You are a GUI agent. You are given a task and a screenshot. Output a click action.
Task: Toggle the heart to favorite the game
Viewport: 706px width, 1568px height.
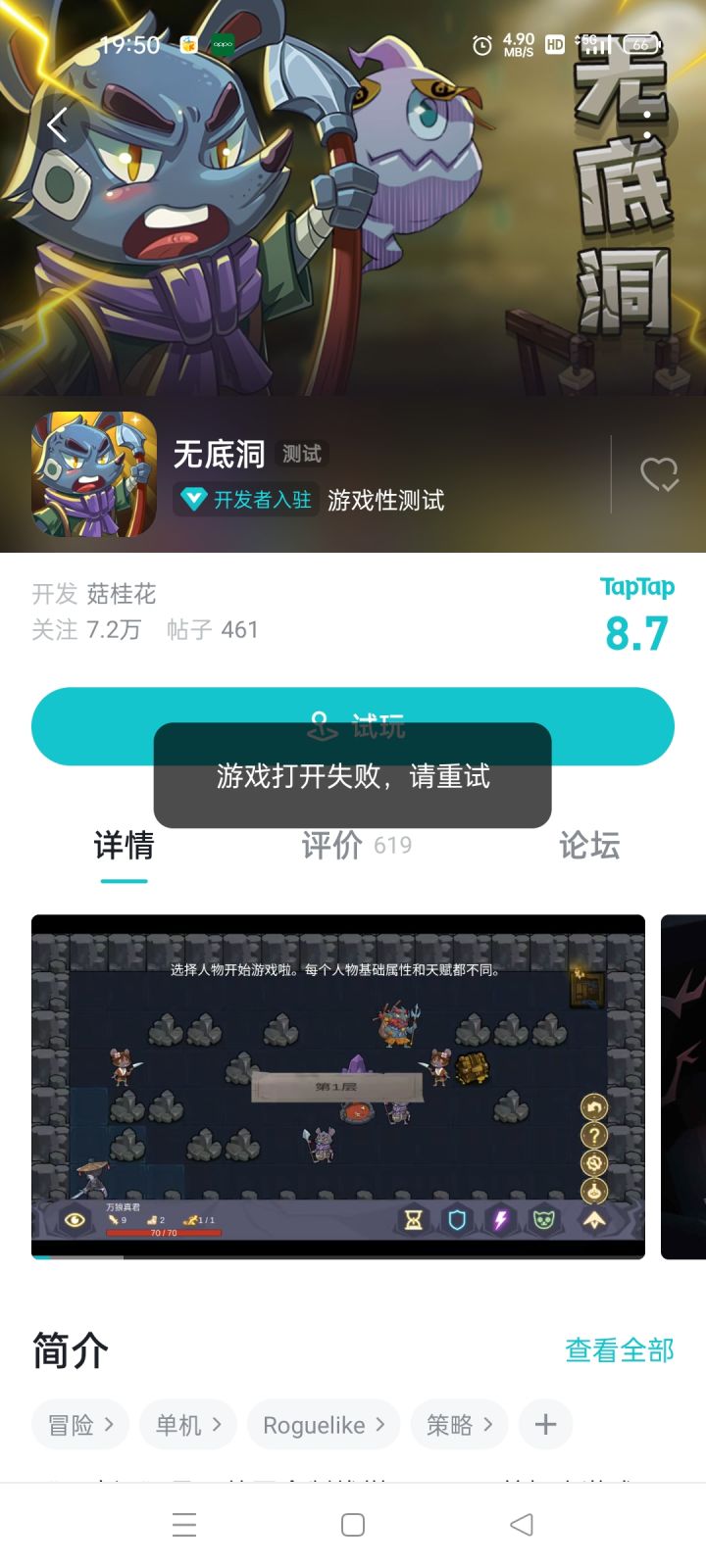(660, 475)
